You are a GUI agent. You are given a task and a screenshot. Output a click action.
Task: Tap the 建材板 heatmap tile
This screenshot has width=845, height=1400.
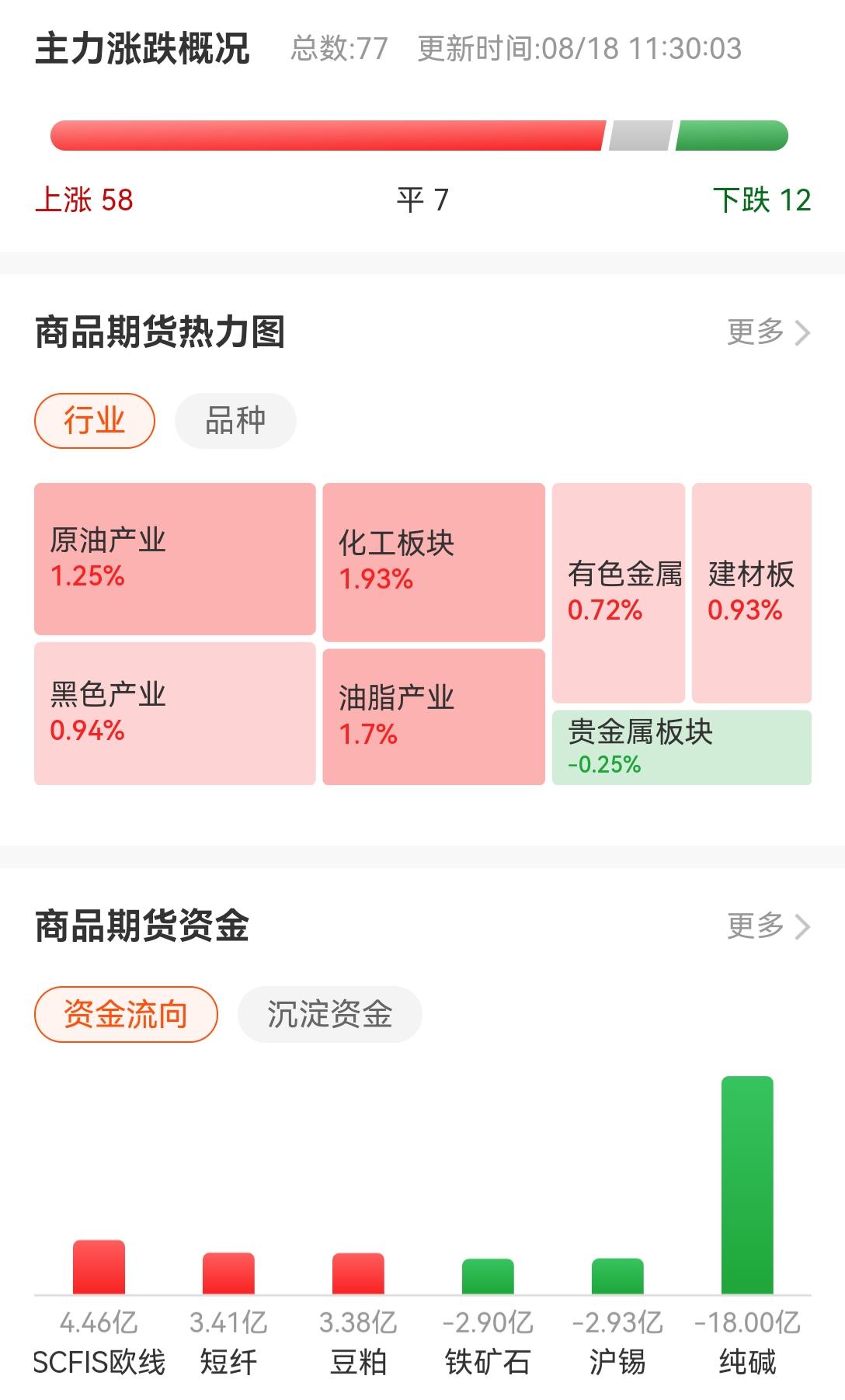(751, 592)
